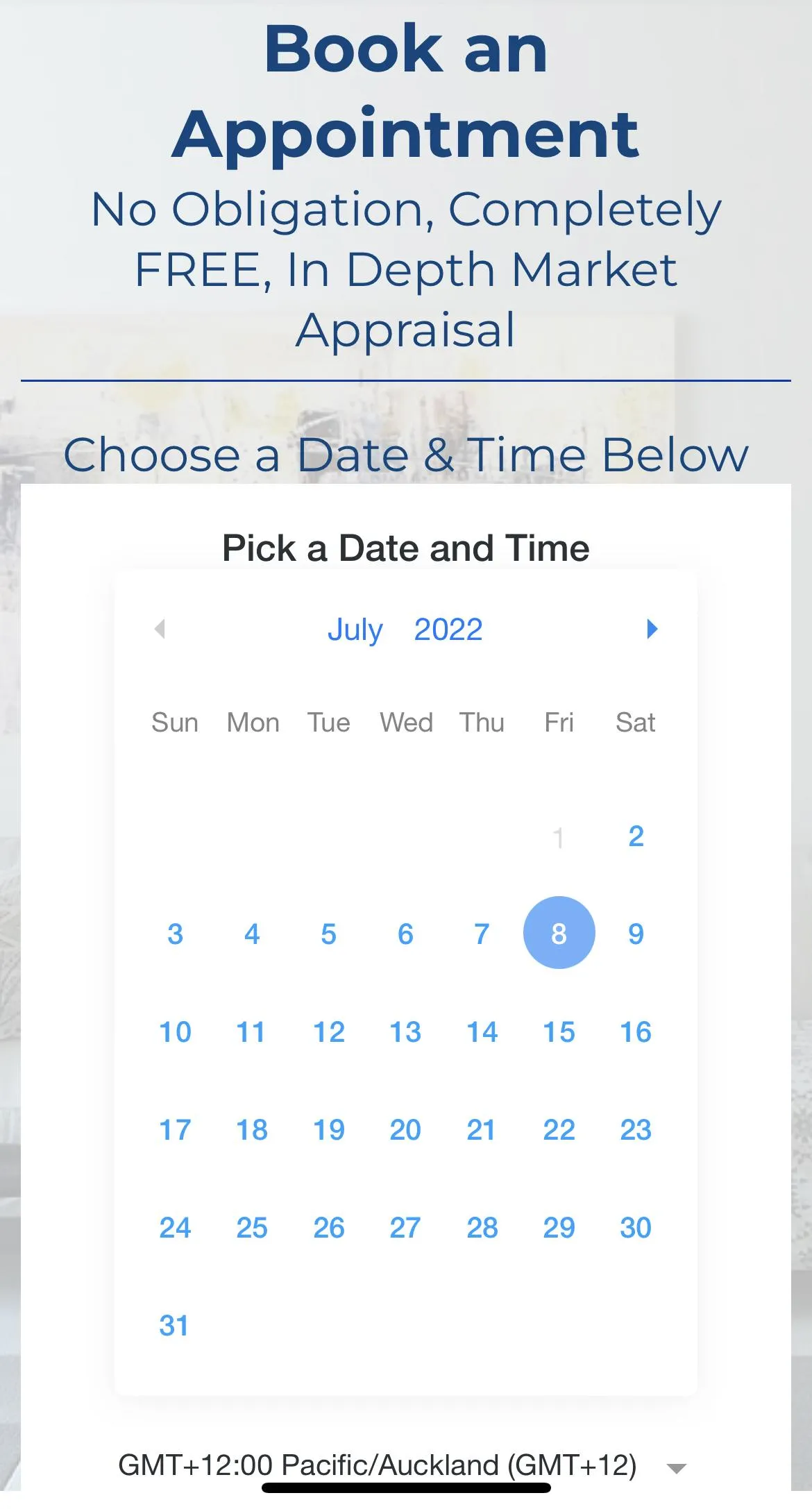Choose July 17 on the calendar
812x1509 pixels.
[x=174, y=1130]
